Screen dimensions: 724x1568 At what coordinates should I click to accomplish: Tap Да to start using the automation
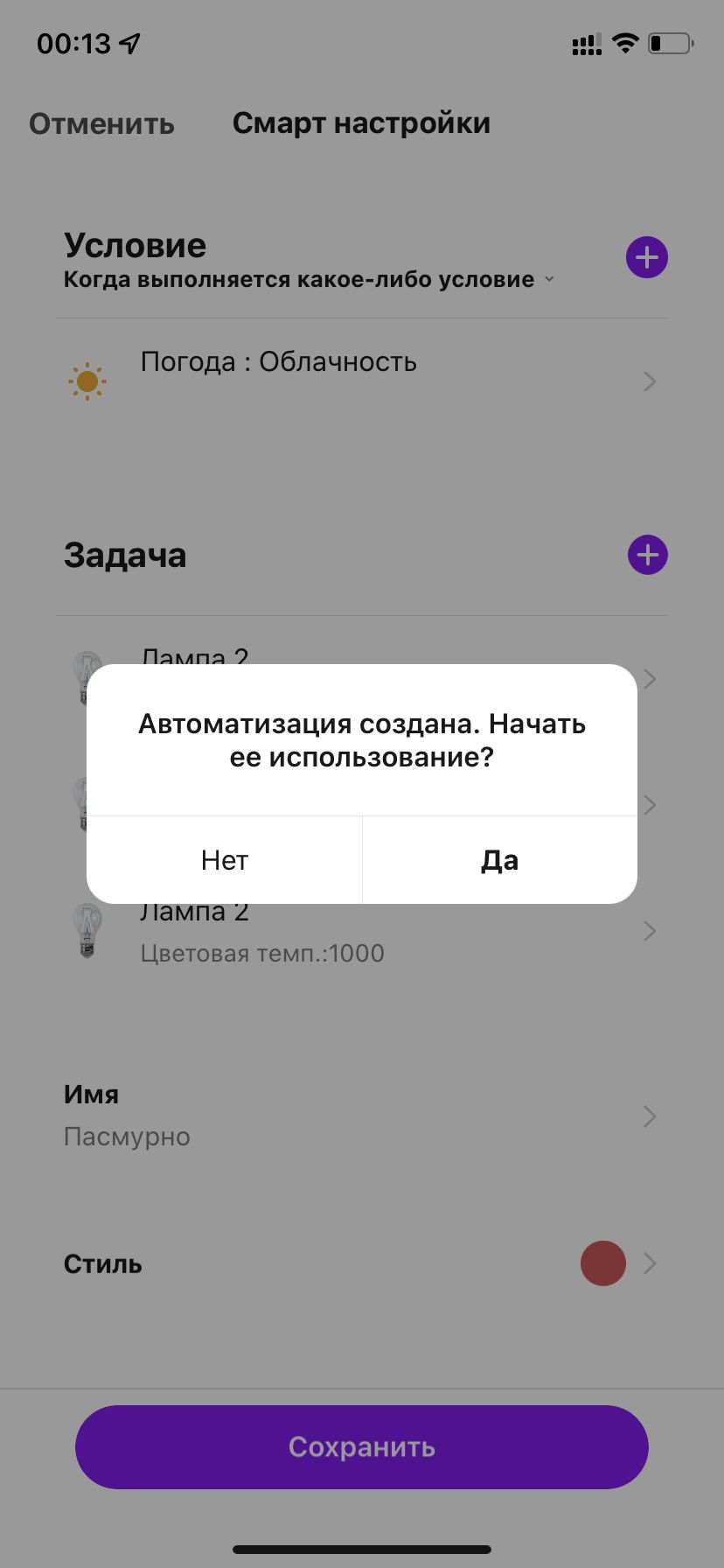click(x=499, y=860)
